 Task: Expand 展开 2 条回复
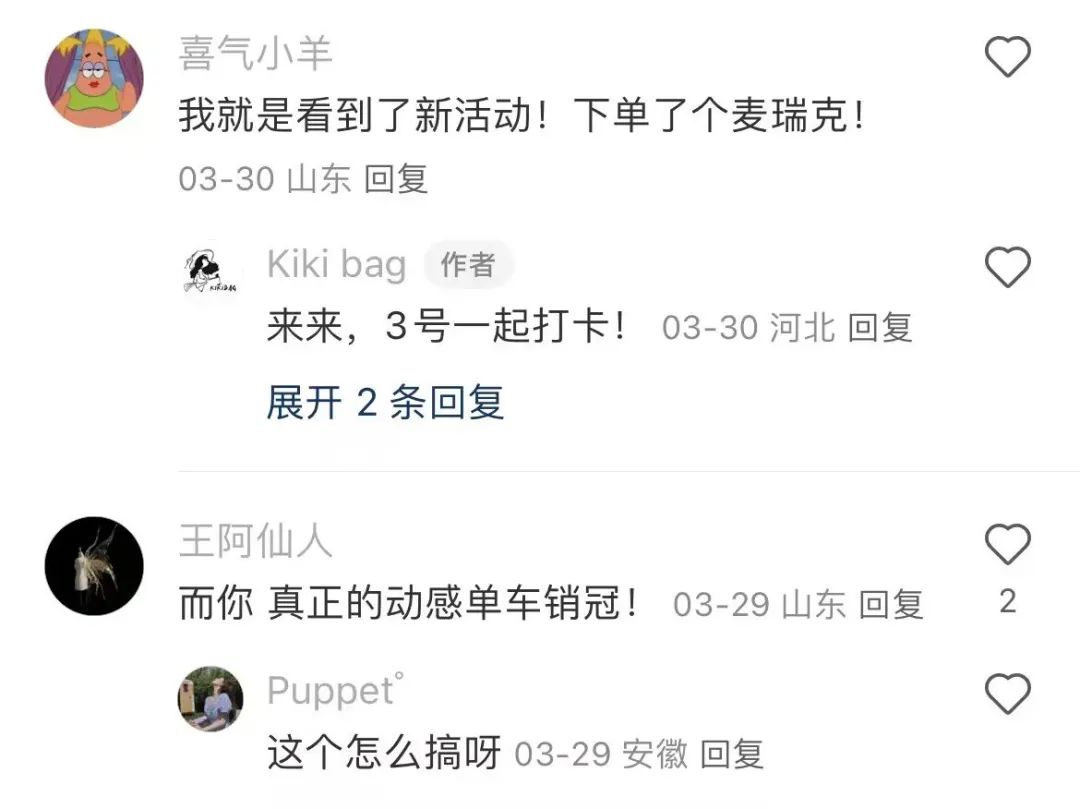(x=385, y=402)
